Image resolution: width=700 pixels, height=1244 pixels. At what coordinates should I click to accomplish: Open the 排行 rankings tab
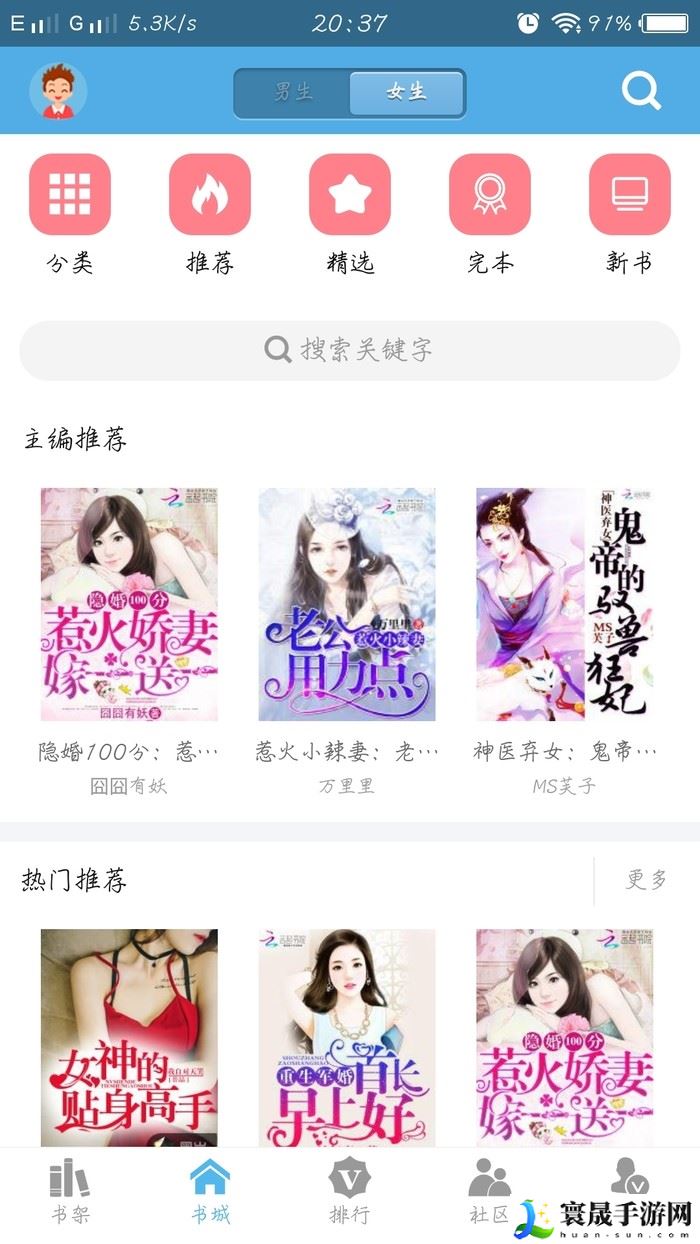[350, 1192]
